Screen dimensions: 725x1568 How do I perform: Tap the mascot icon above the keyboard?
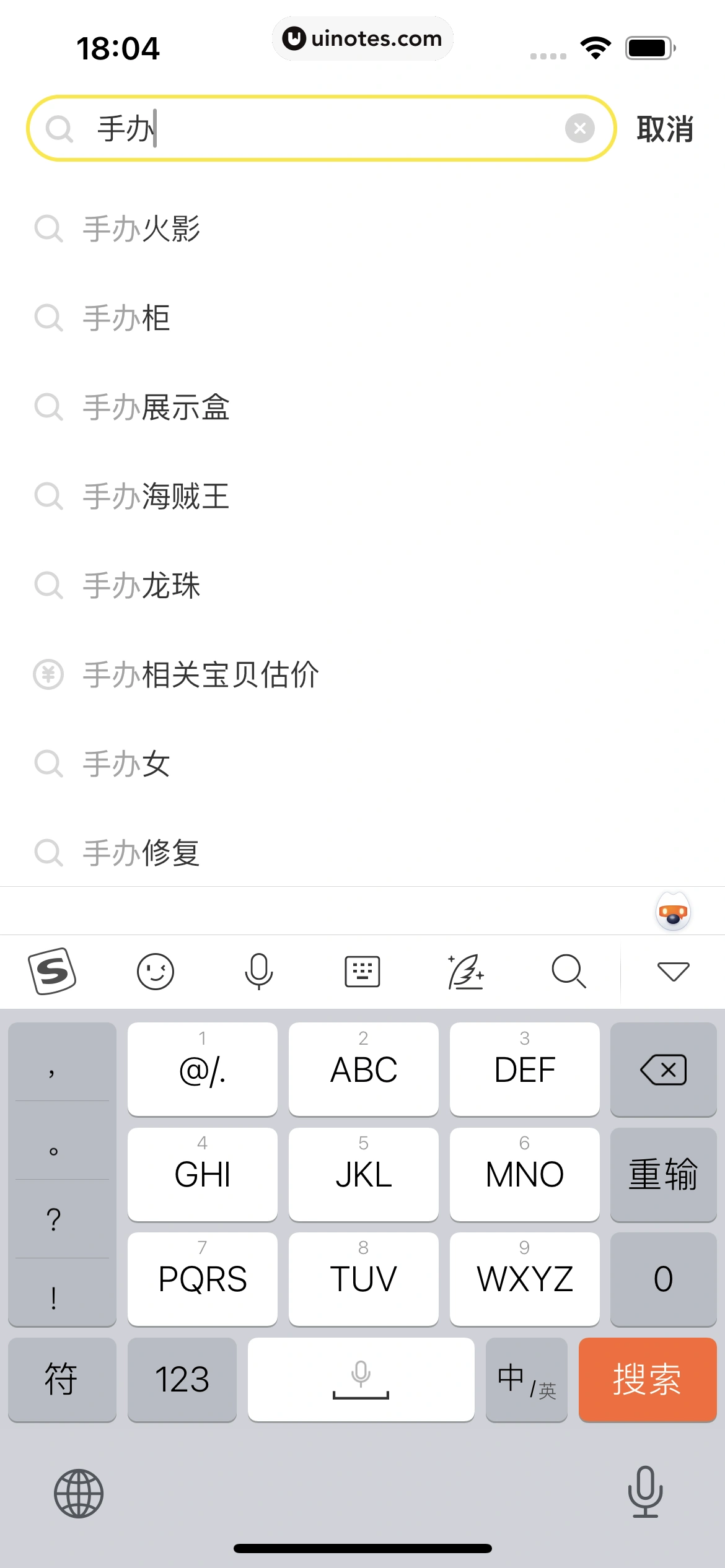[x=673, y=910]
